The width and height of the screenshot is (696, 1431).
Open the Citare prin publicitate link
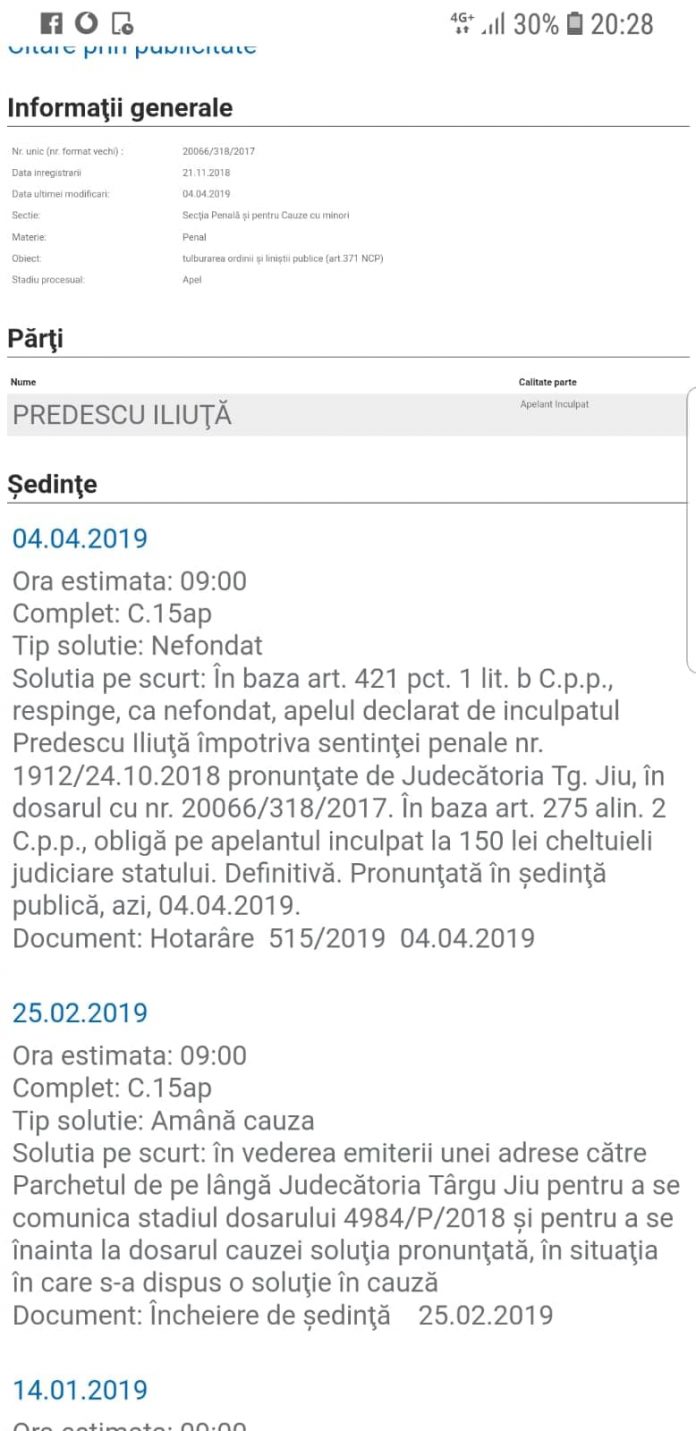click(x=132, y=49)
